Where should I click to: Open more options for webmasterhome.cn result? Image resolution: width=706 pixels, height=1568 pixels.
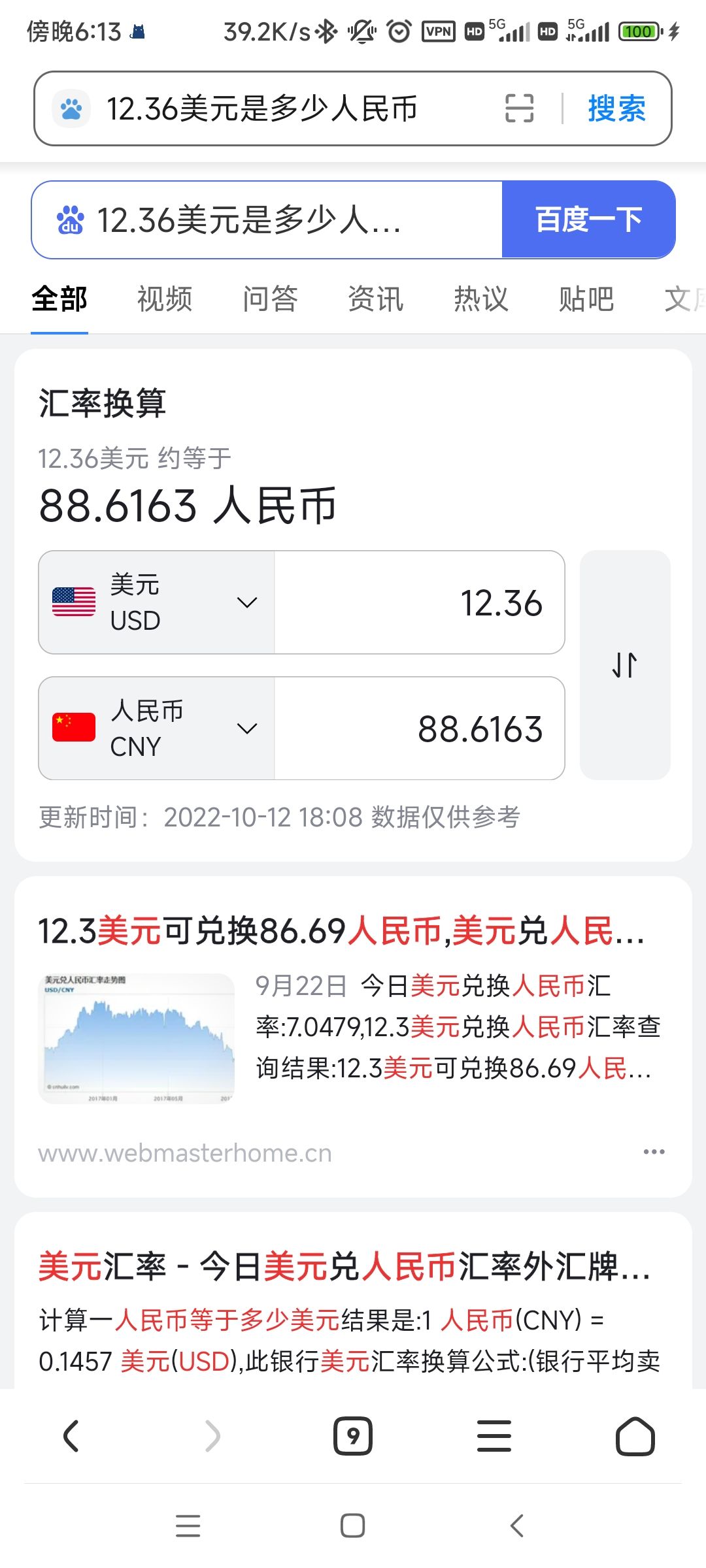(654, 1152)
